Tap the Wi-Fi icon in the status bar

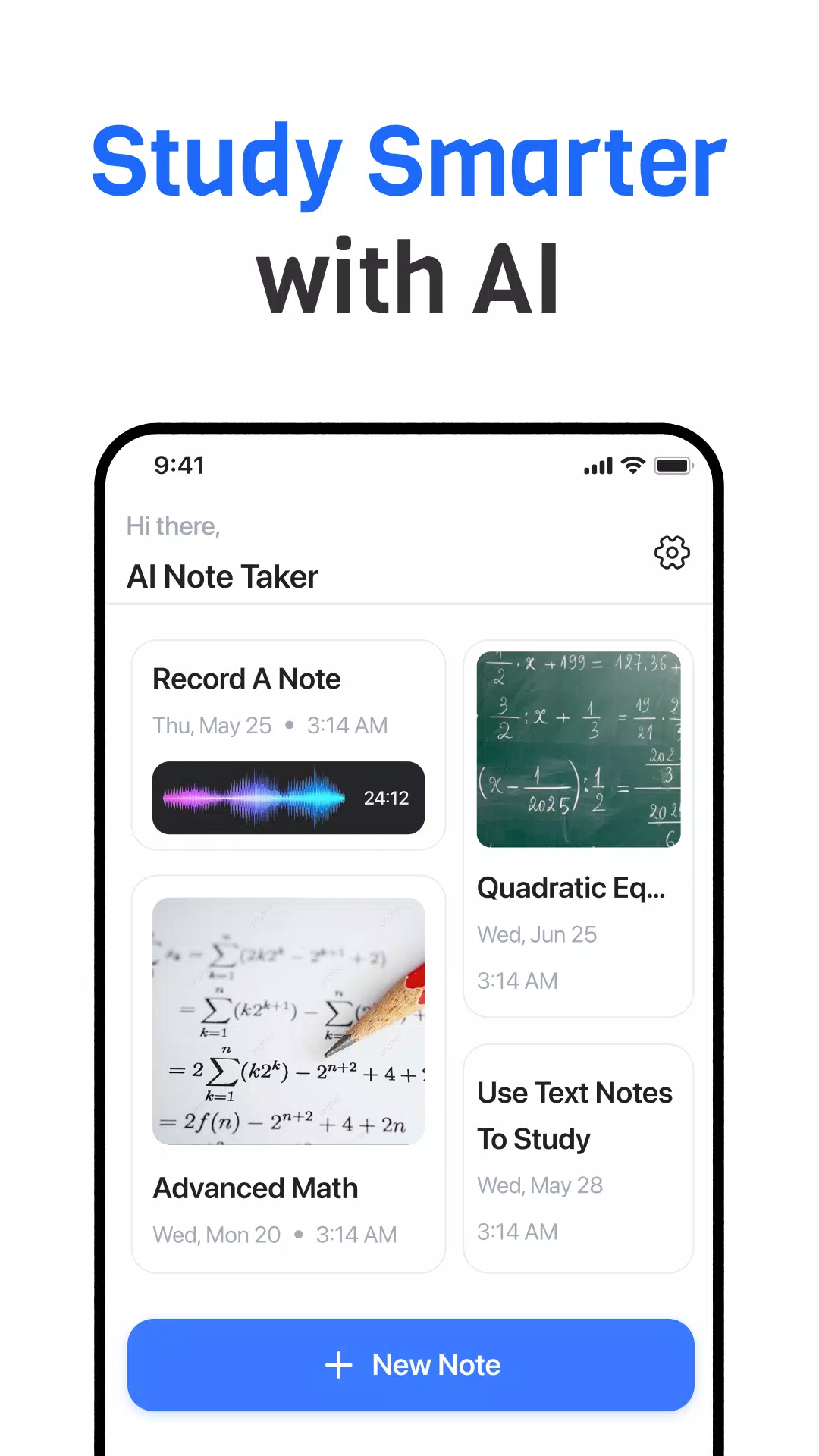[x=632, y=465]
